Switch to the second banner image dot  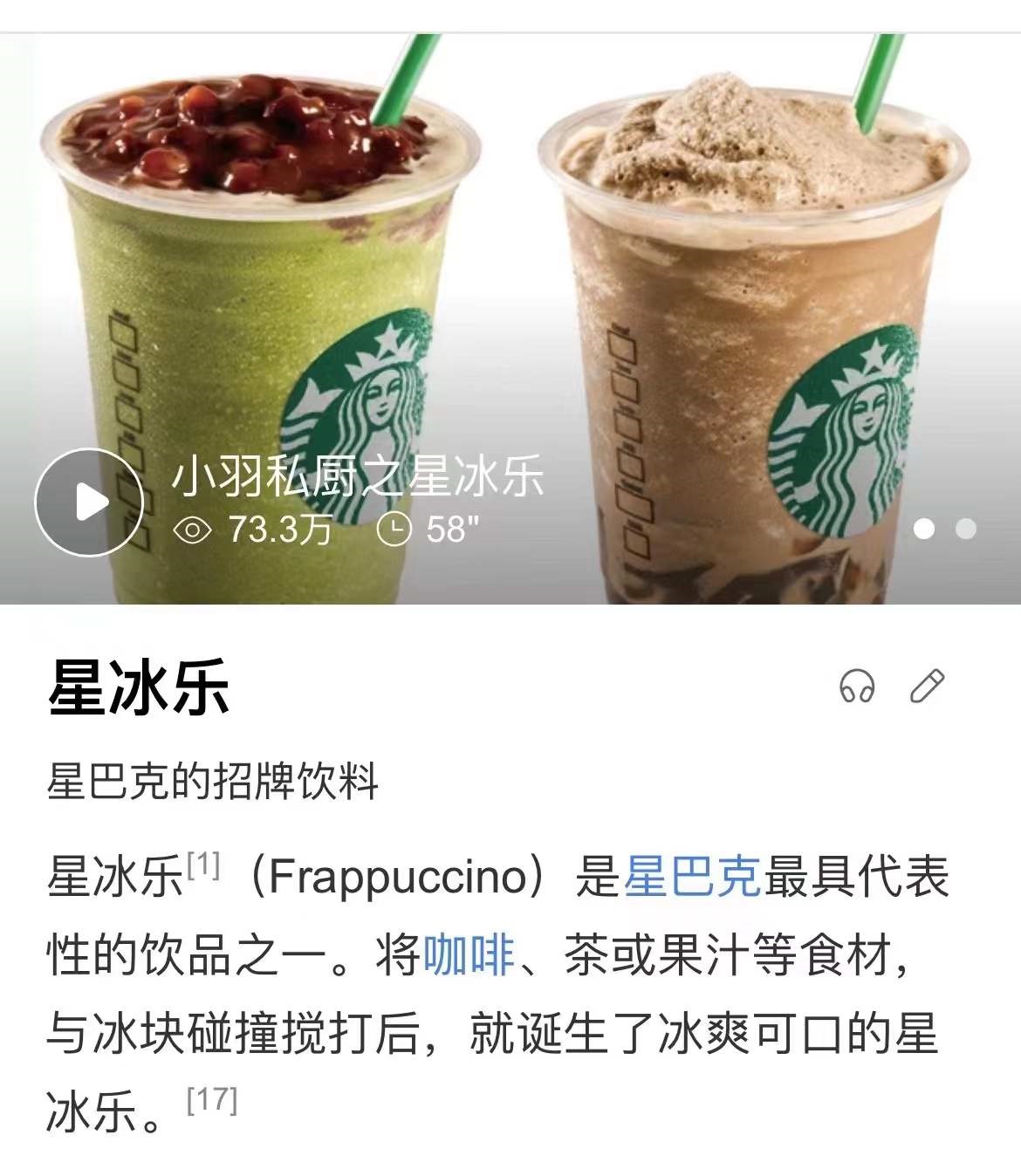(x=965, y=529)
